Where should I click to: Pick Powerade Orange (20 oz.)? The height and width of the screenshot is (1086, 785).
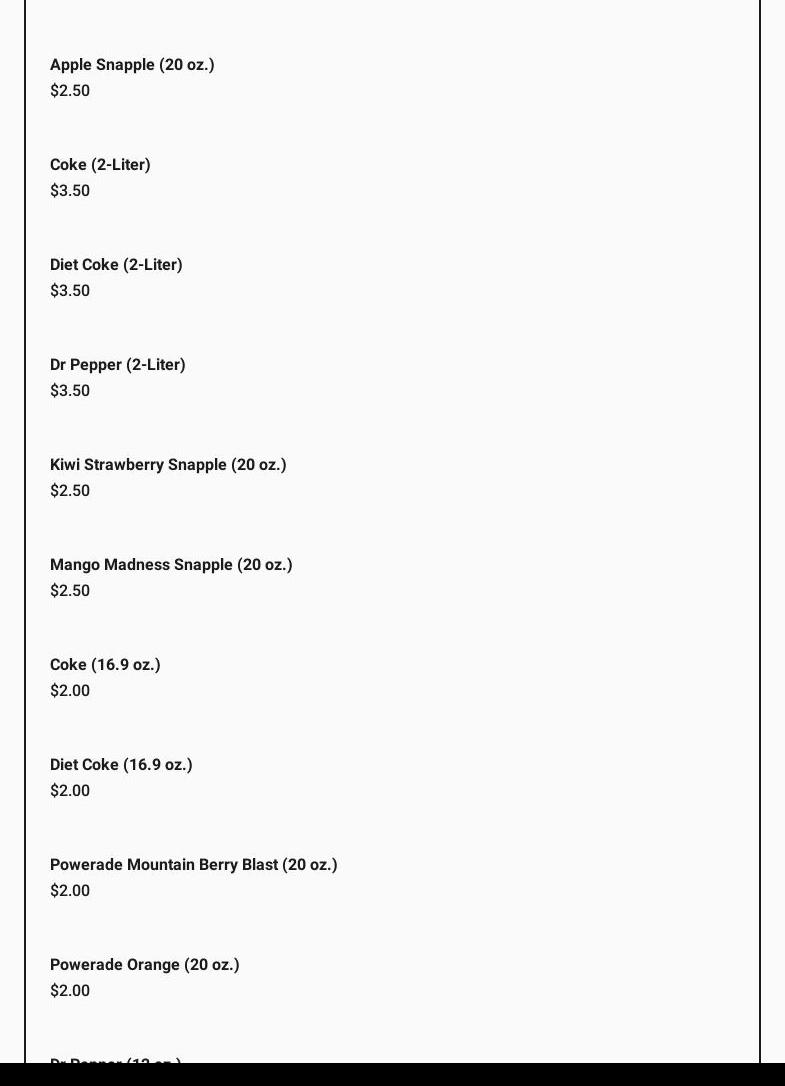[x=145, y=965]
